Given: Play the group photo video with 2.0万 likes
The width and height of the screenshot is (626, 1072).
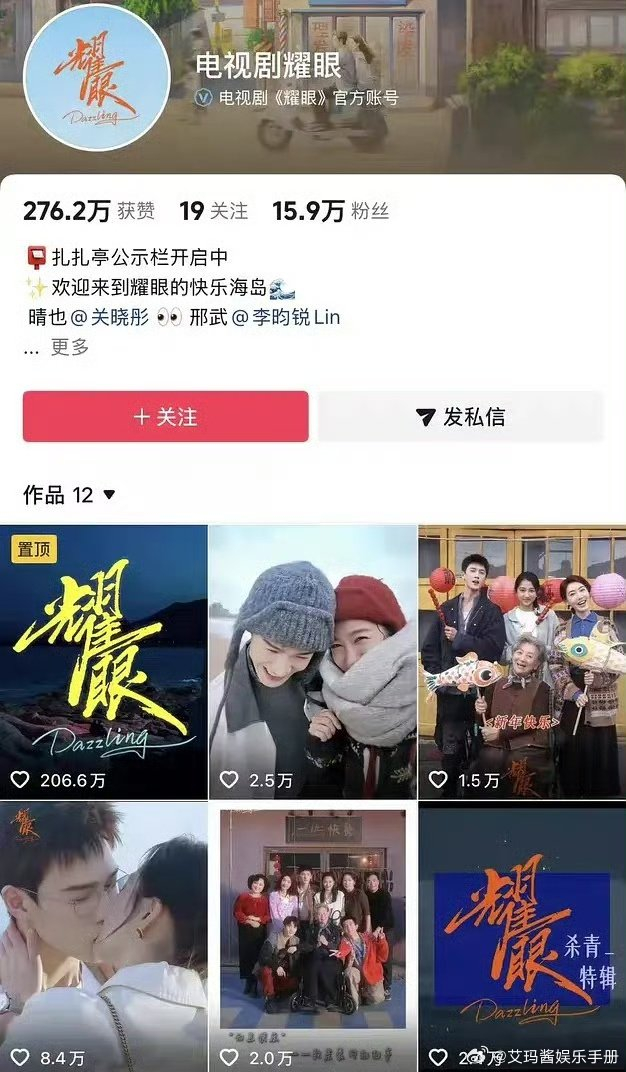Looking at the screenshot, I should coord(312,935).
